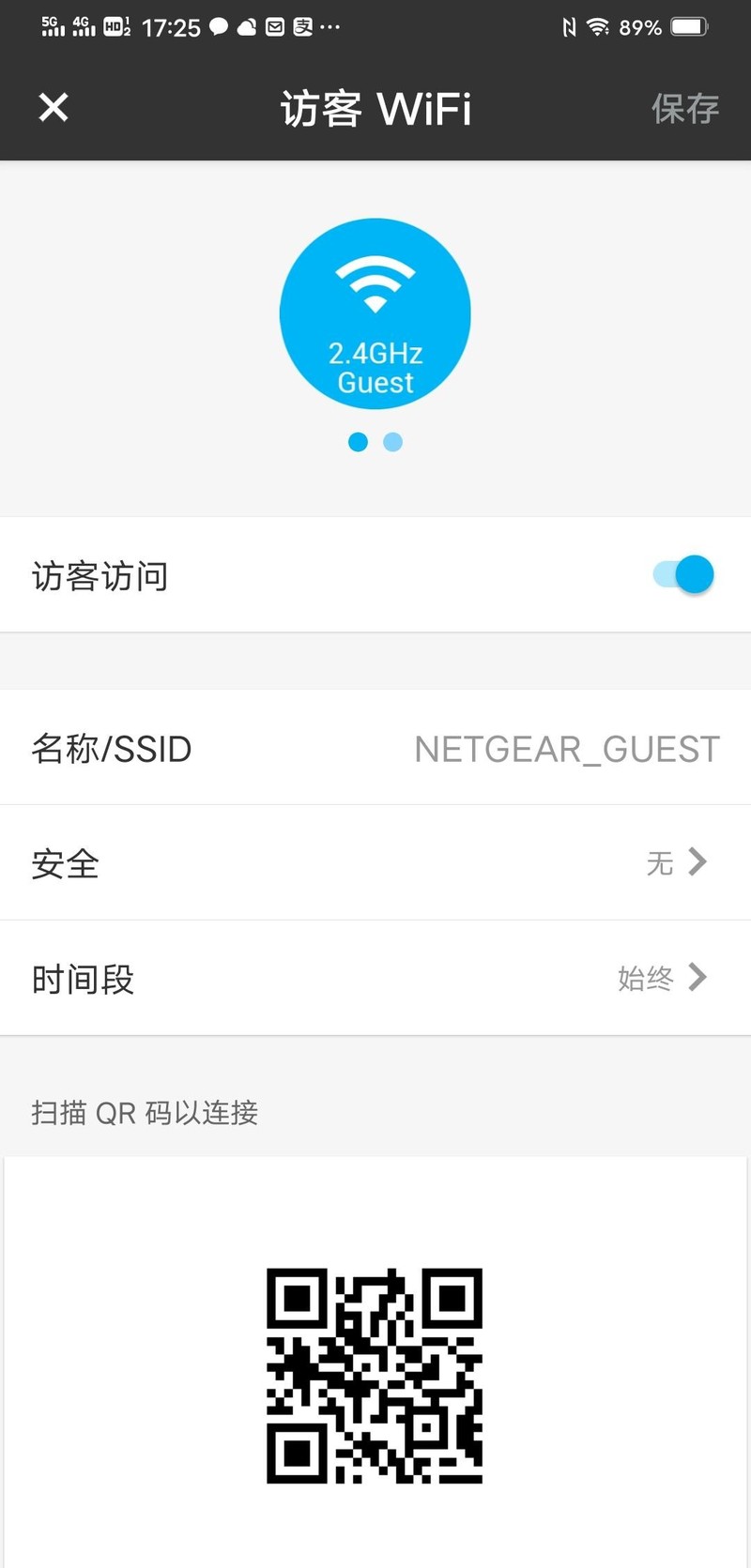Open the NFC icon in the status bar

click(x=569, y=26)
